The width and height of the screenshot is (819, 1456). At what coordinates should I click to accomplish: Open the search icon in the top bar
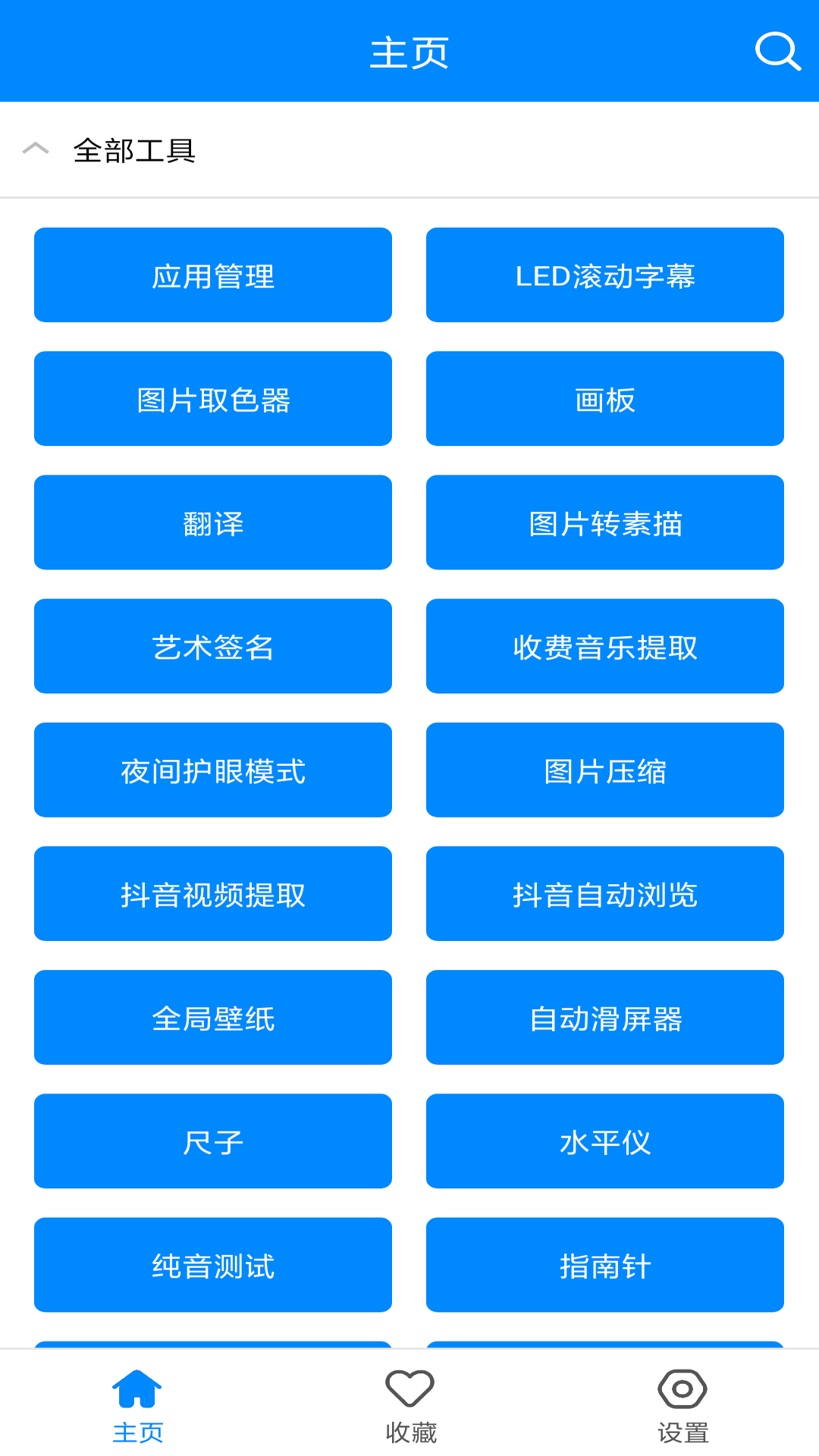click(x=777, y=52)
